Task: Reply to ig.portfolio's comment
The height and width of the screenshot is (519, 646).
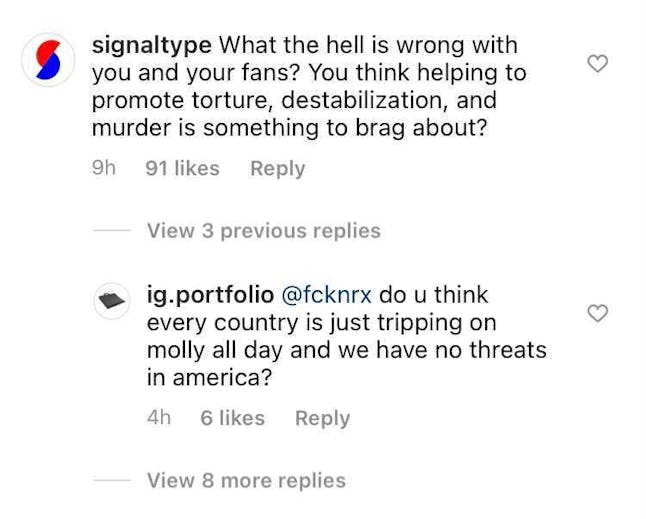Action: (322, 419)
